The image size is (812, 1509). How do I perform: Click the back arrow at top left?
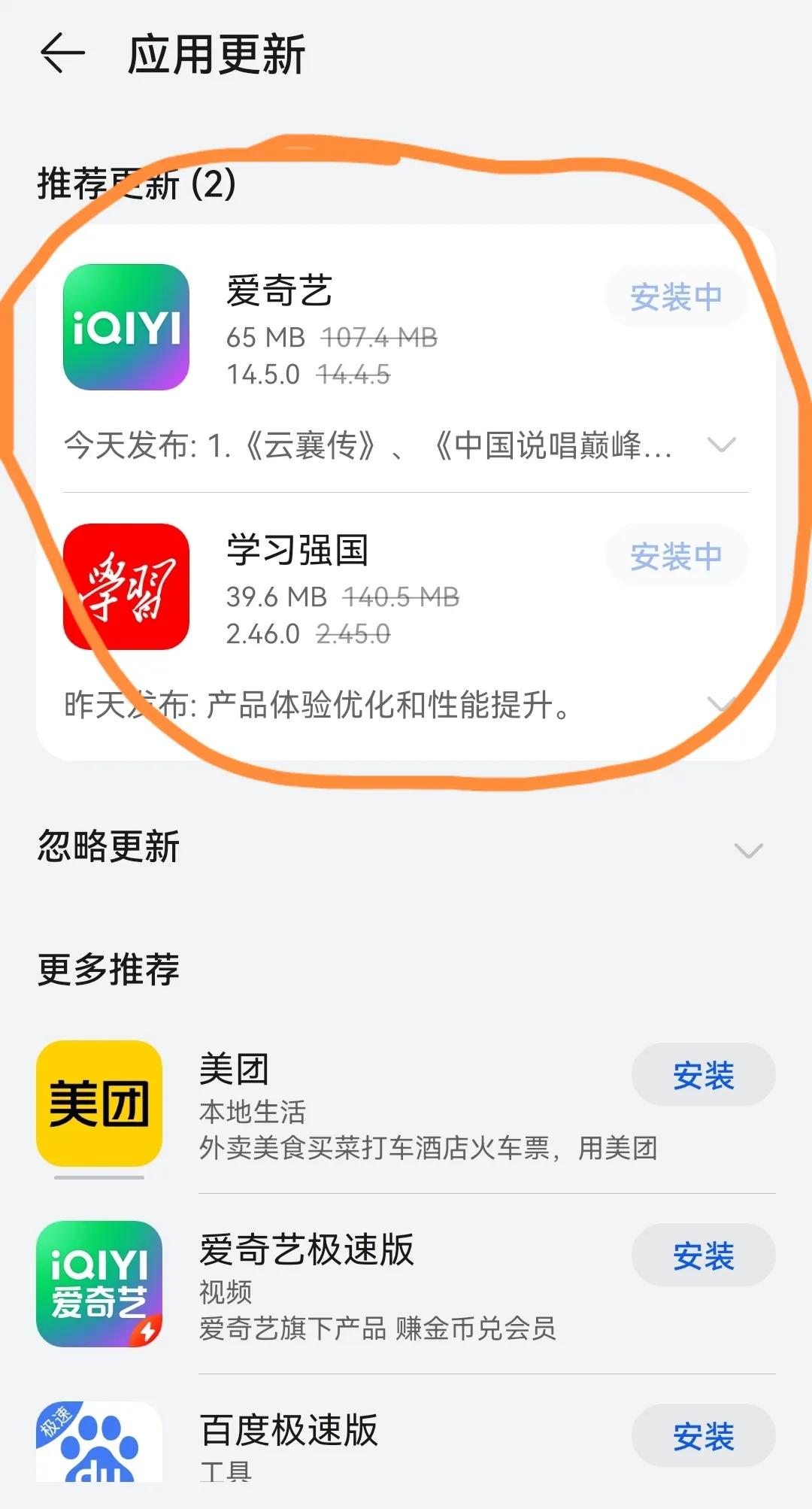[x=62, y=54]
